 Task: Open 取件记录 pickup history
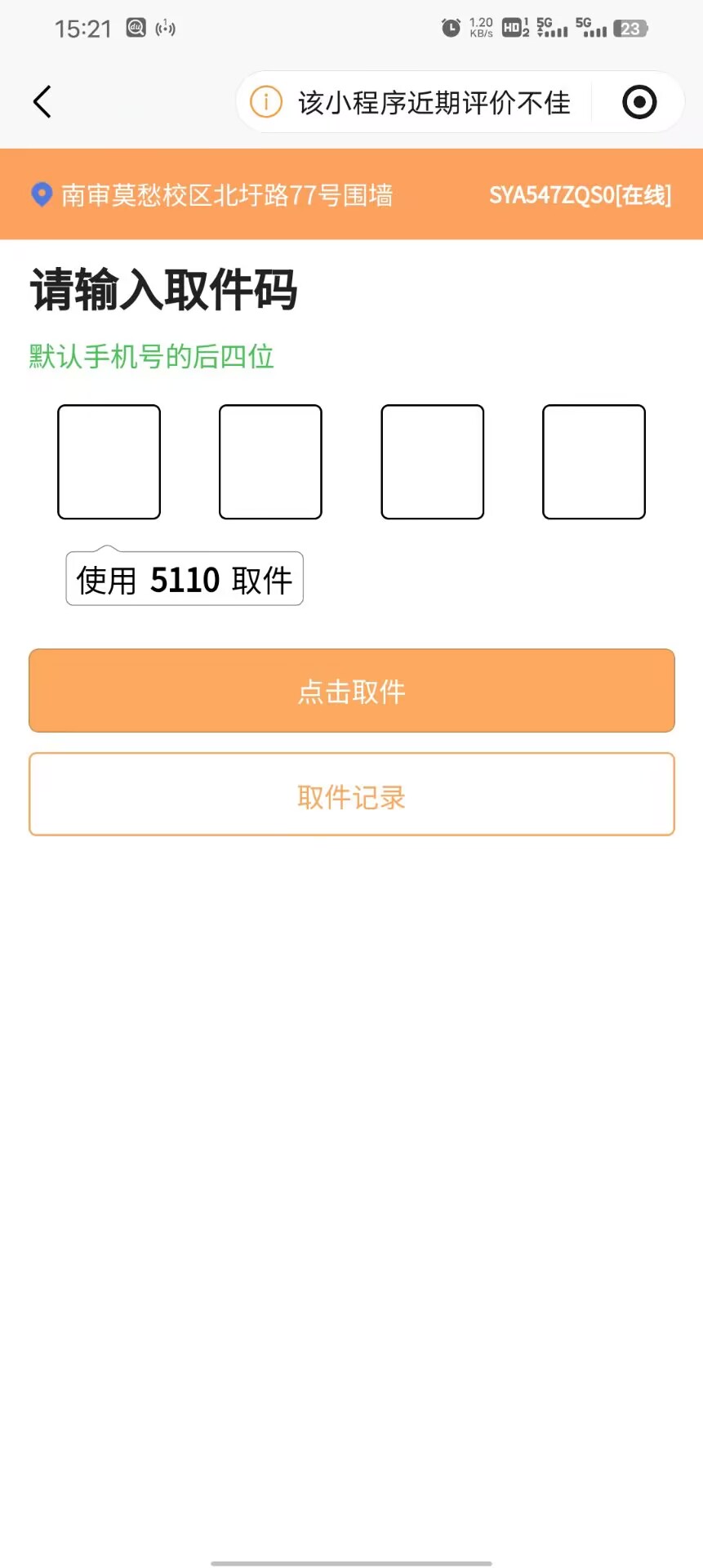click(351, 795)
